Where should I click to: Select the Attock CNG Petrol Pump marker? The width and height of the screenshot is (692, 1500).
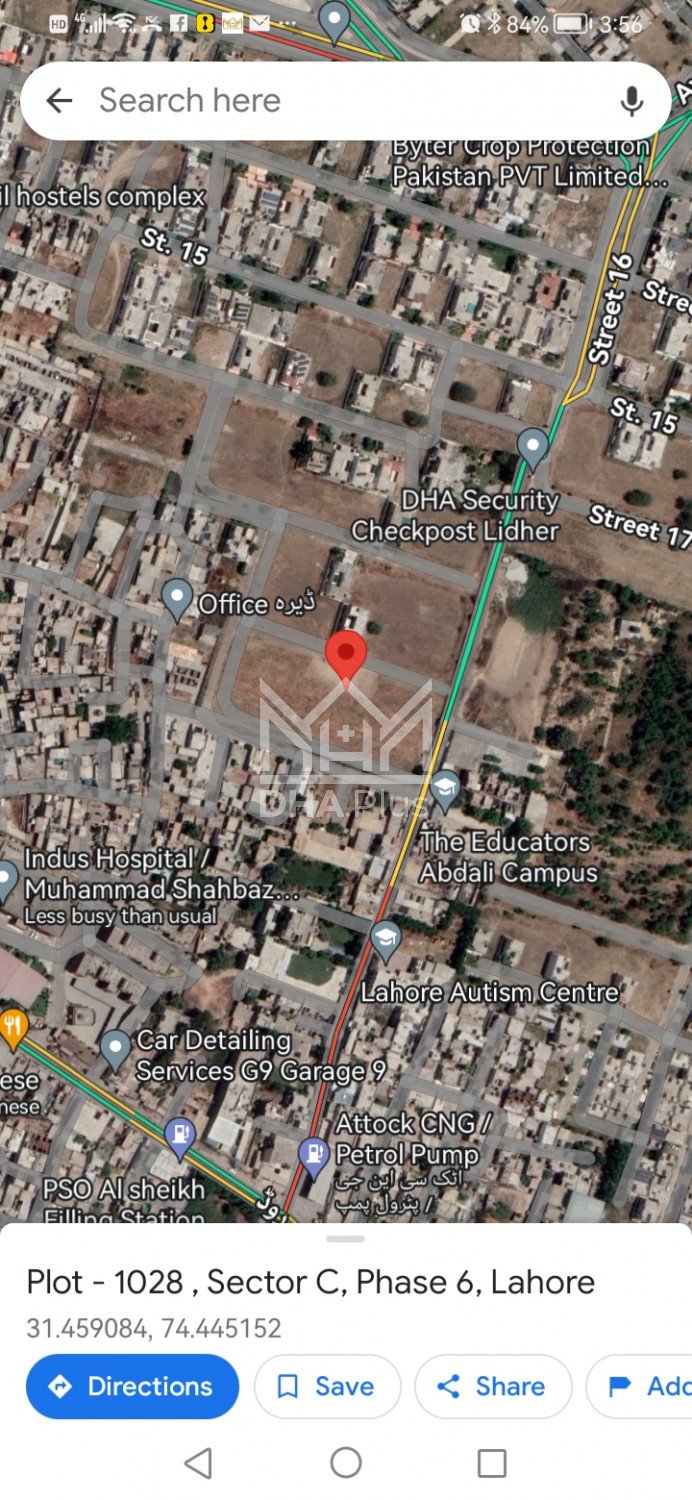click(x=314, y=1156)
